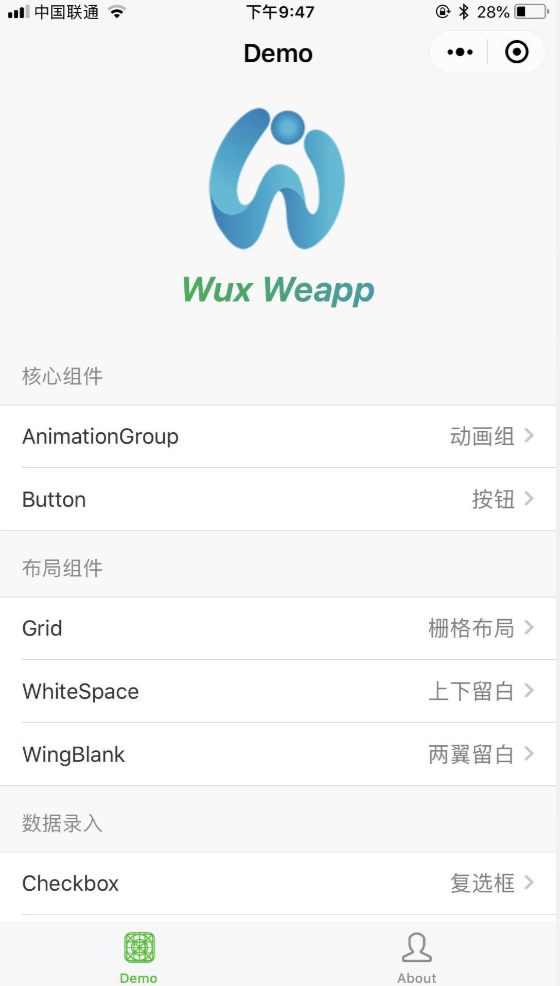Close the mini program with the circle button
Viewport: 560px width, 986px height.
(517, 52)
